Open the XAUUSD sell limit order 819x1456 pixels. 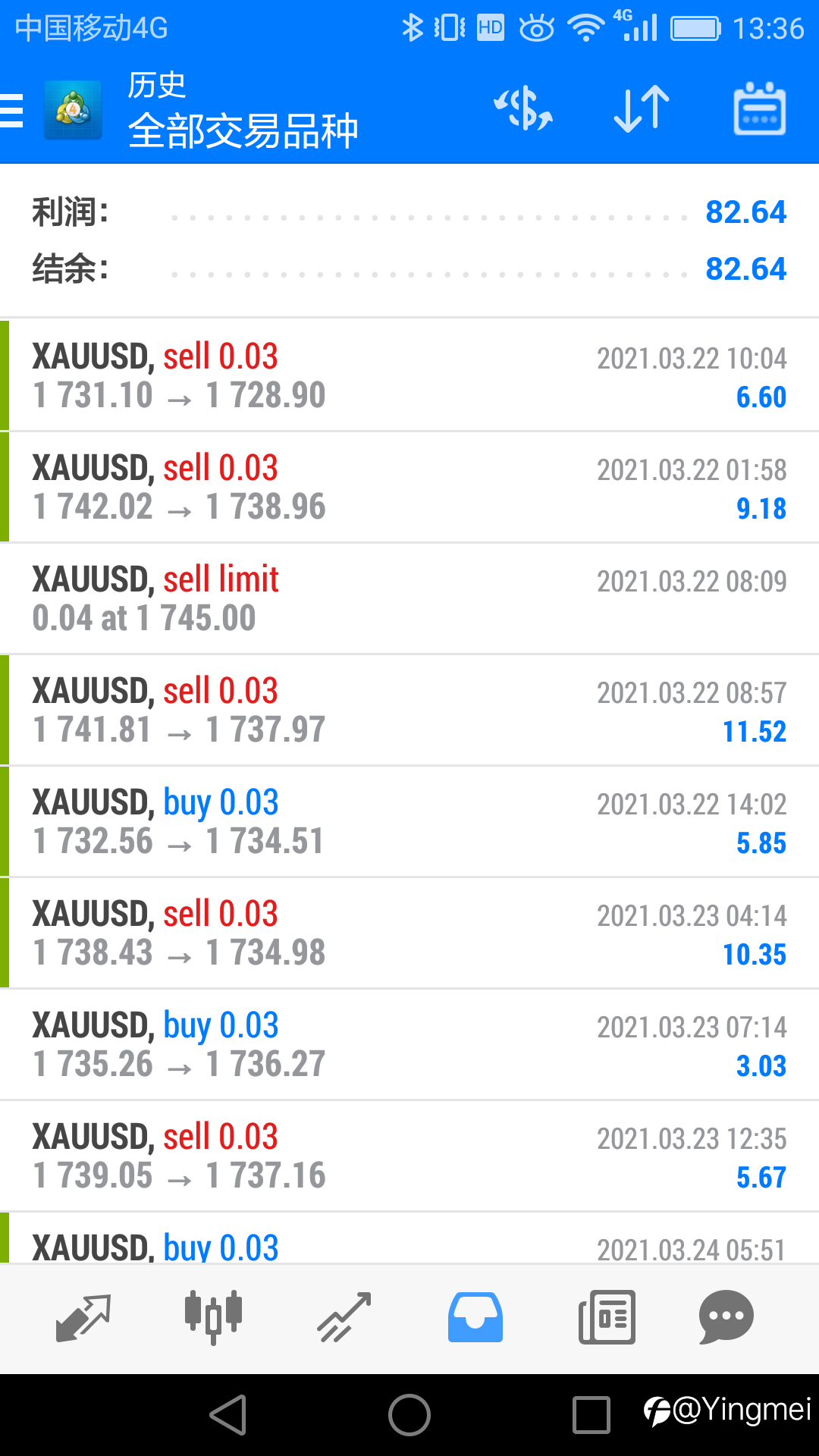point(409,598)
